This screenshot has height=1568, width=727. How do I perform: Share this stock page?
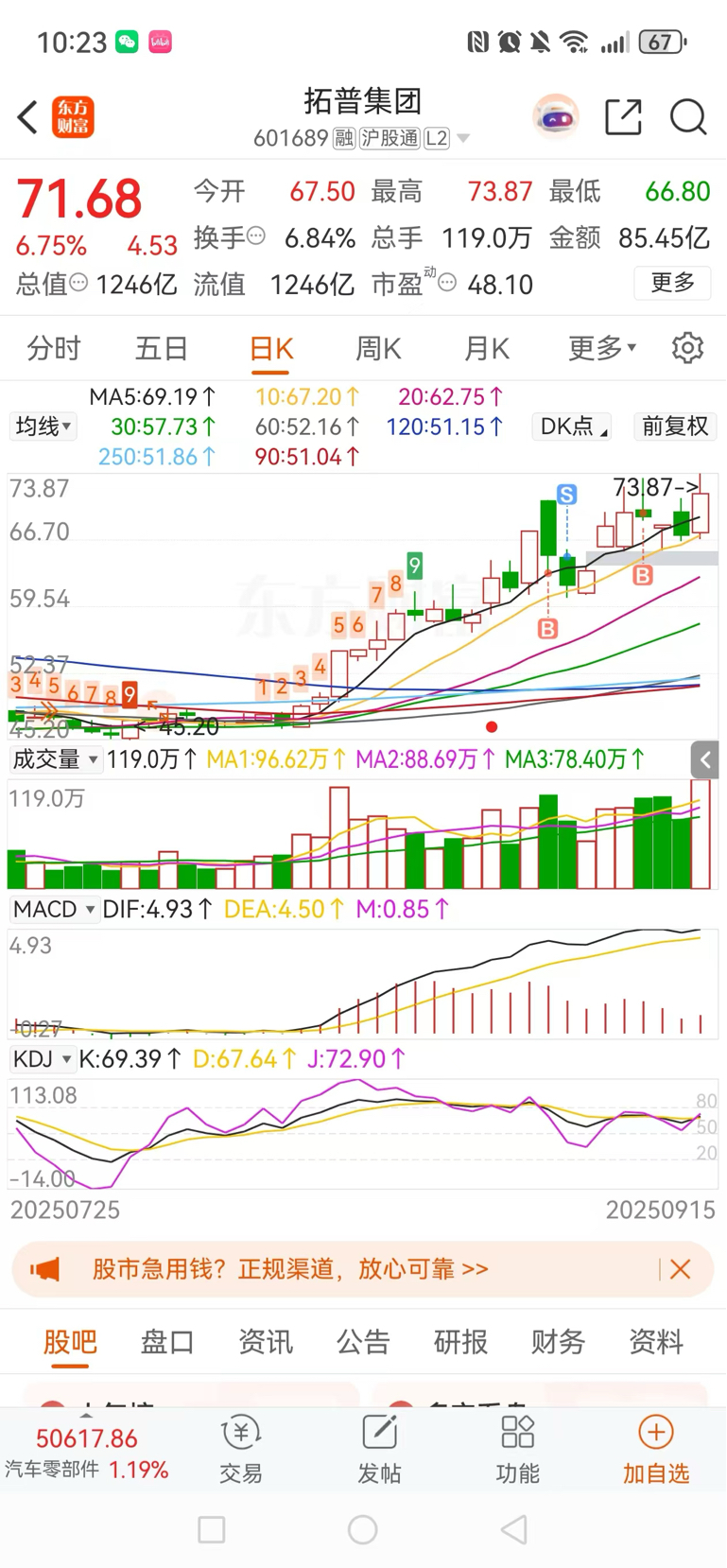623,117
